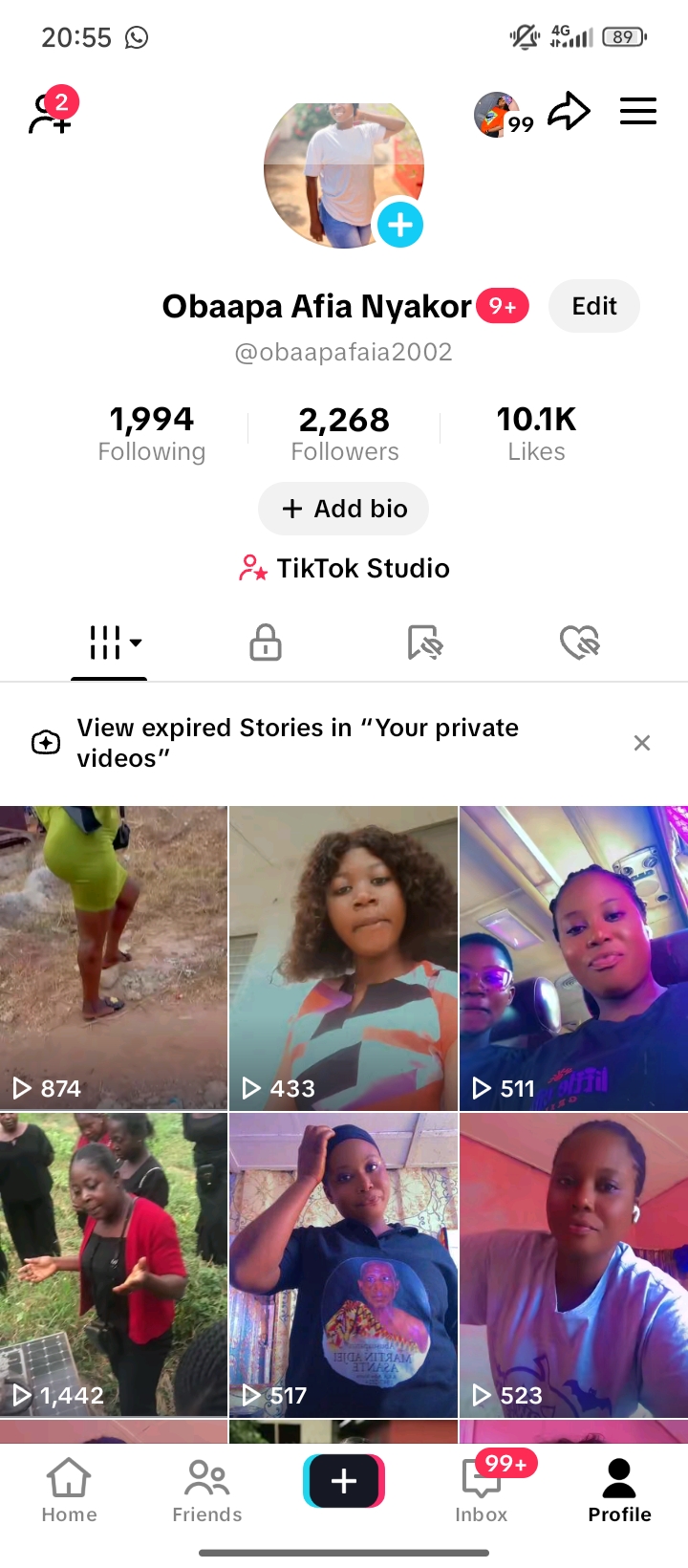Open the Inbox tab
The height and width of the screenshot is (1568, 688).
pos(482,1490)
